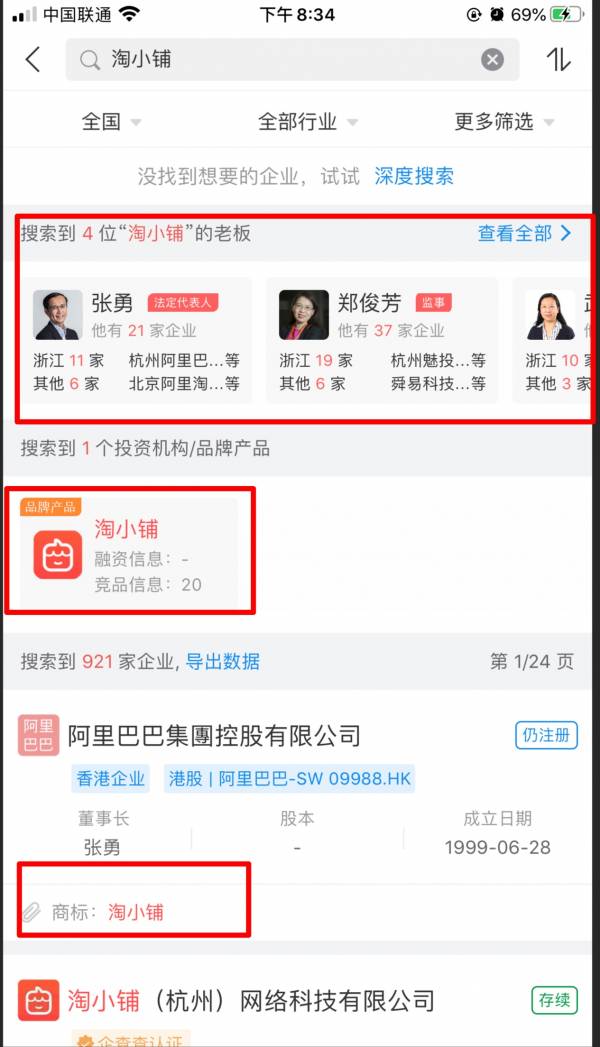Open 更多筛选 filter options
Image resolution: width=600 pixels, height=1047 pixels.
504,122
